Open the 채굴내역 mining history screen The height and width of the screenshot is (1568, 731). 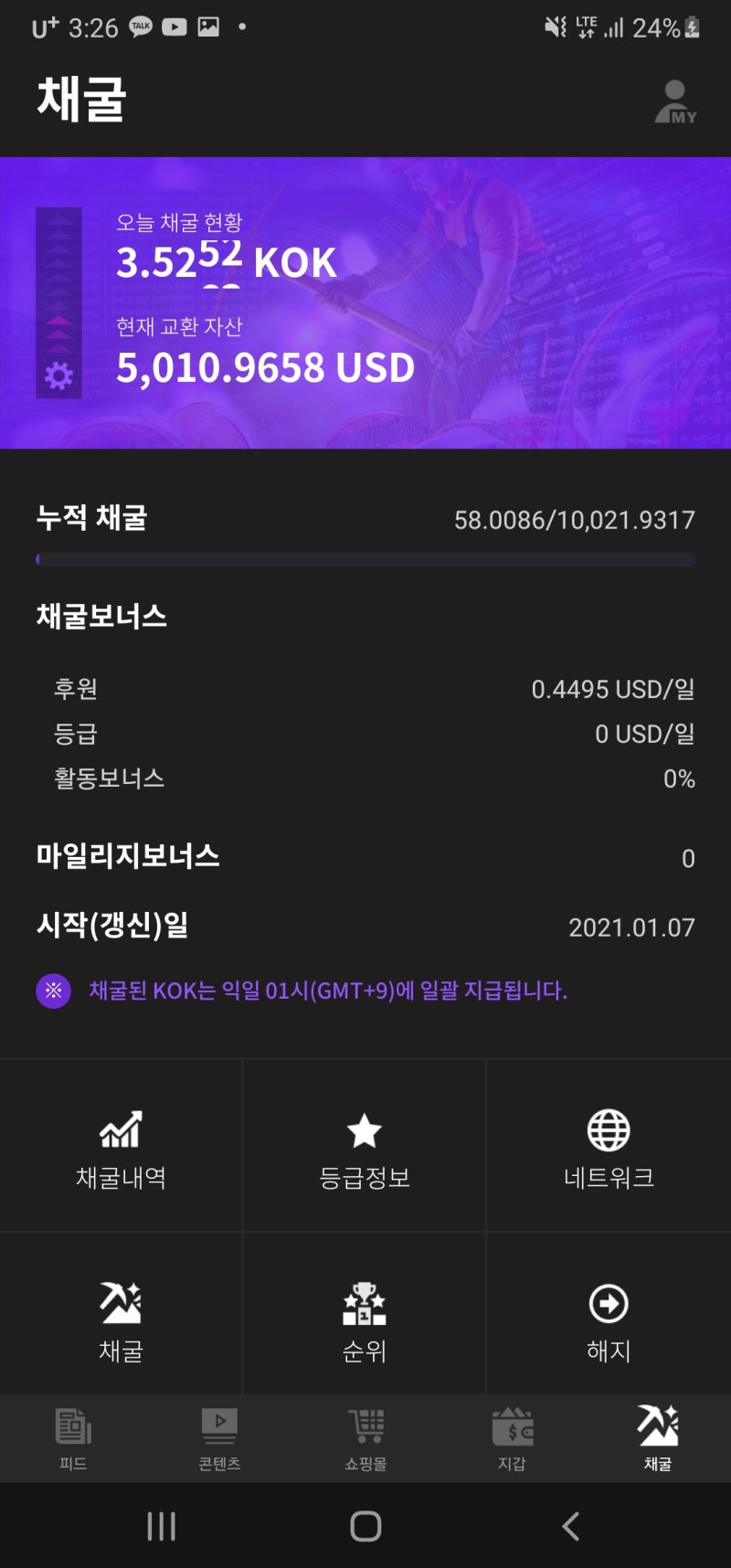pyautogui.click(x=121, y=1145)
